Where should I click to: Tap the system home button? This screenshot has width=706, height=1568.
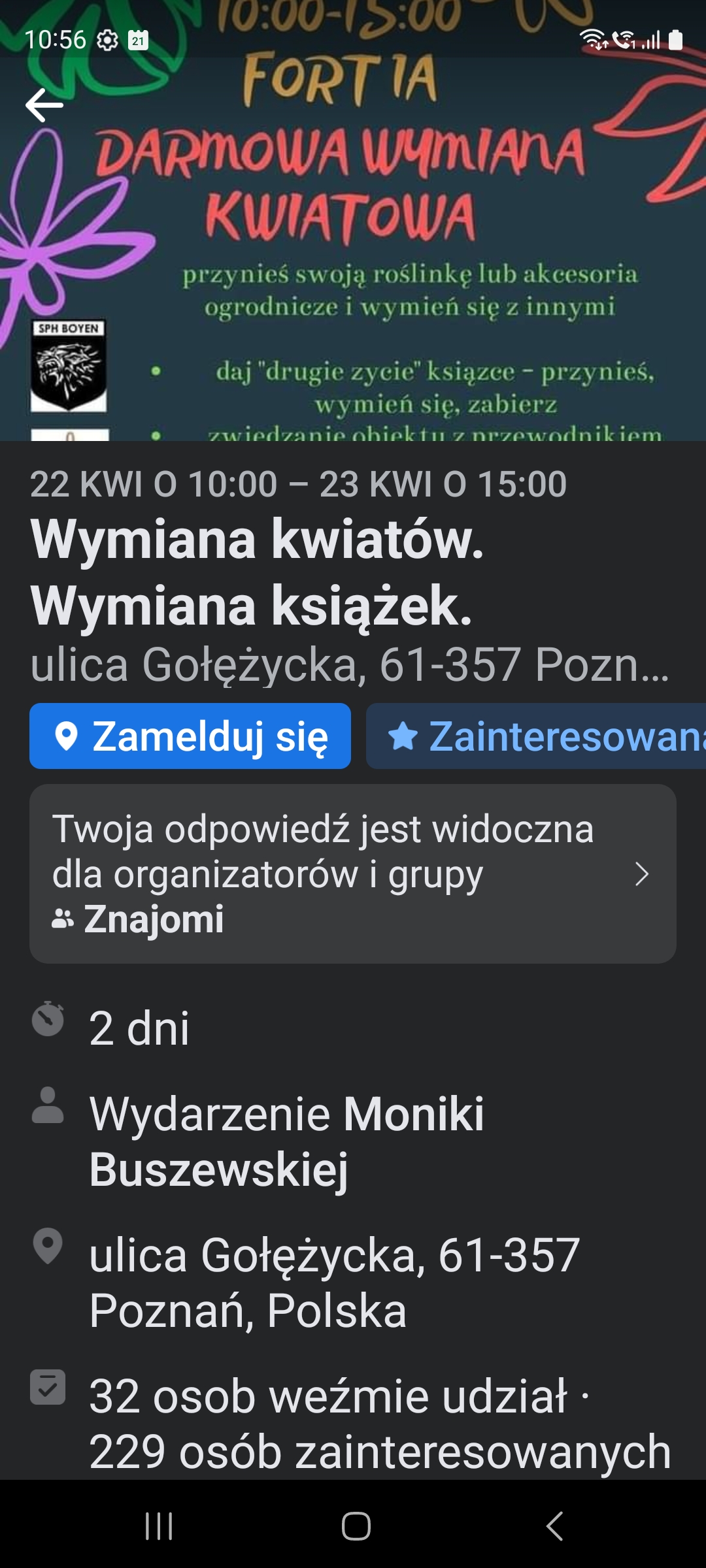(x=356, y=1526)
